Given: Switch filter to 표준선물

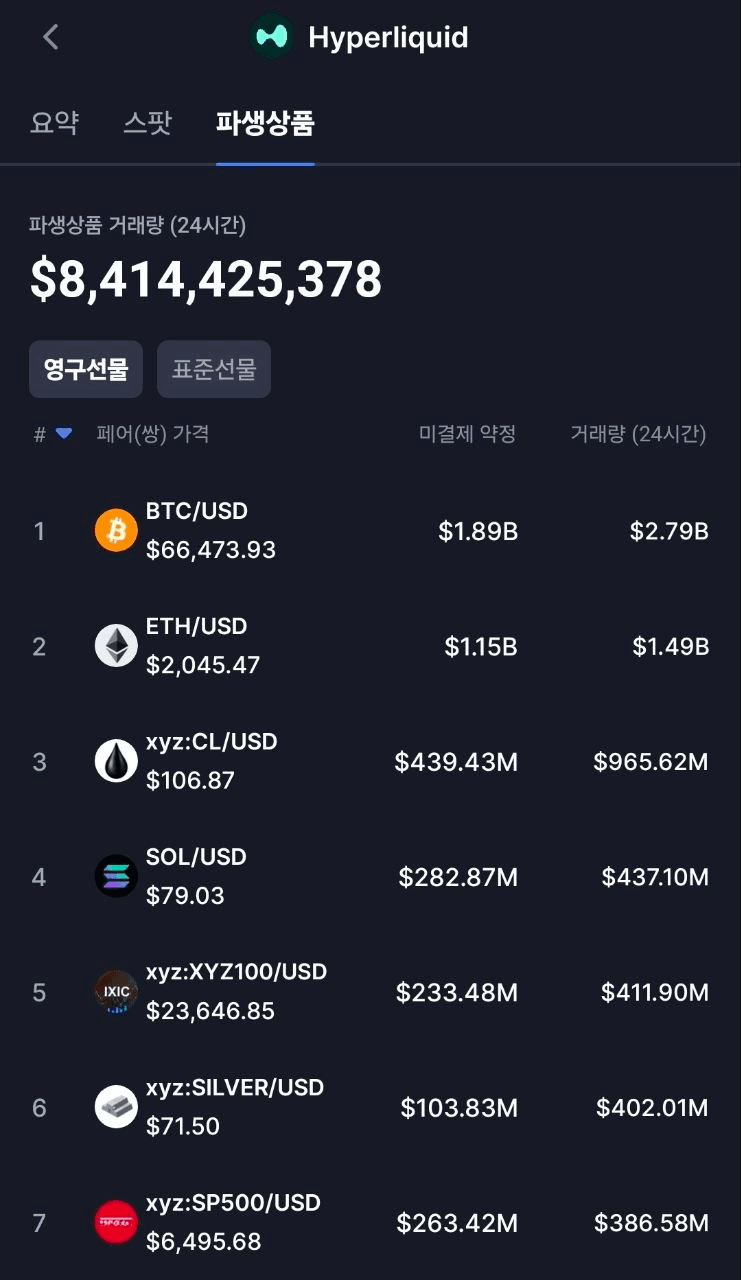Looking at the screenshot, I should 213,368.
